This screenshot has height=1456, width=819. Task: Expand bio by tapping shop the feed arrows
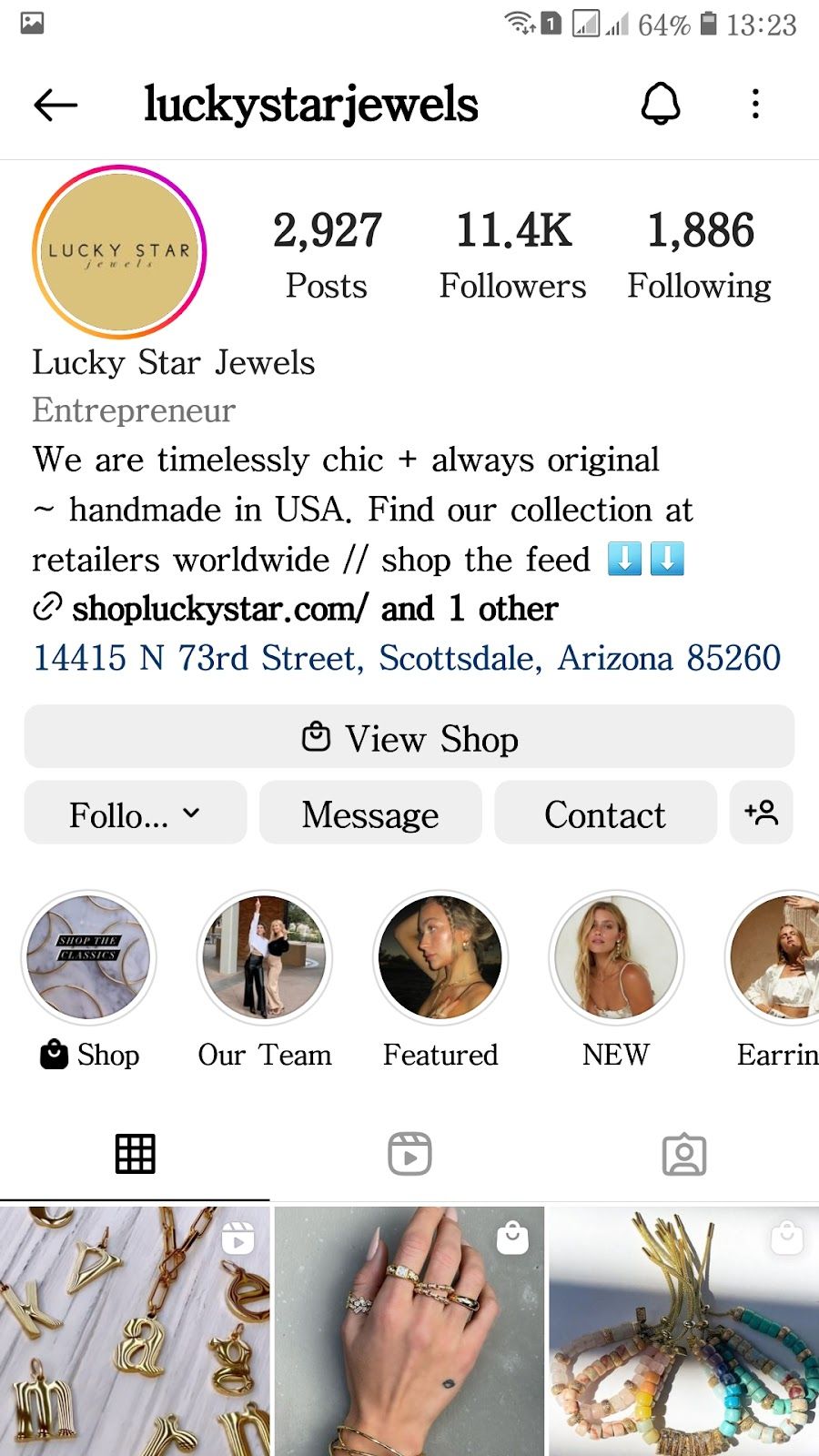pos(646,560)
